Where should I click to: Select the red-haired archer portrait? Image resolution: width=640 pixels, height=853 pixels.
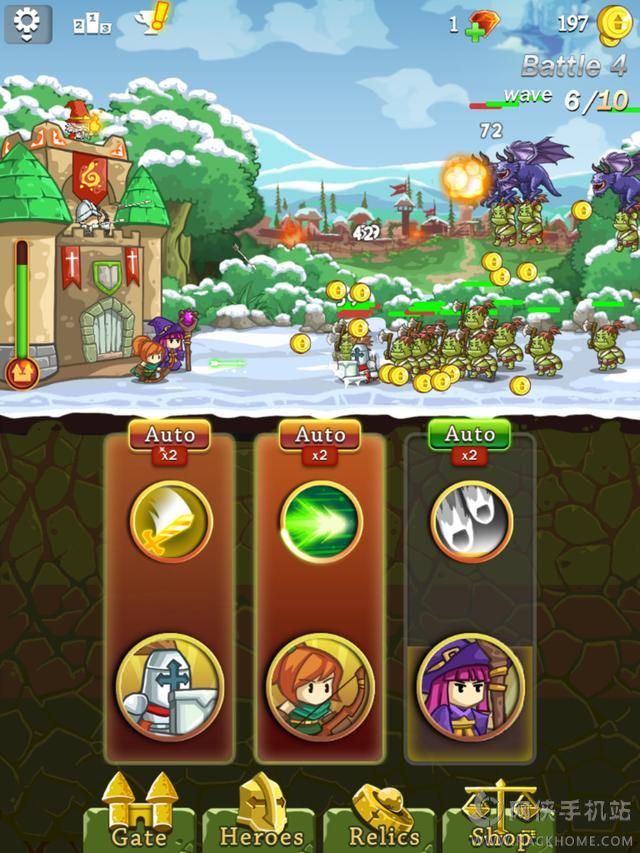click(320, 687)
